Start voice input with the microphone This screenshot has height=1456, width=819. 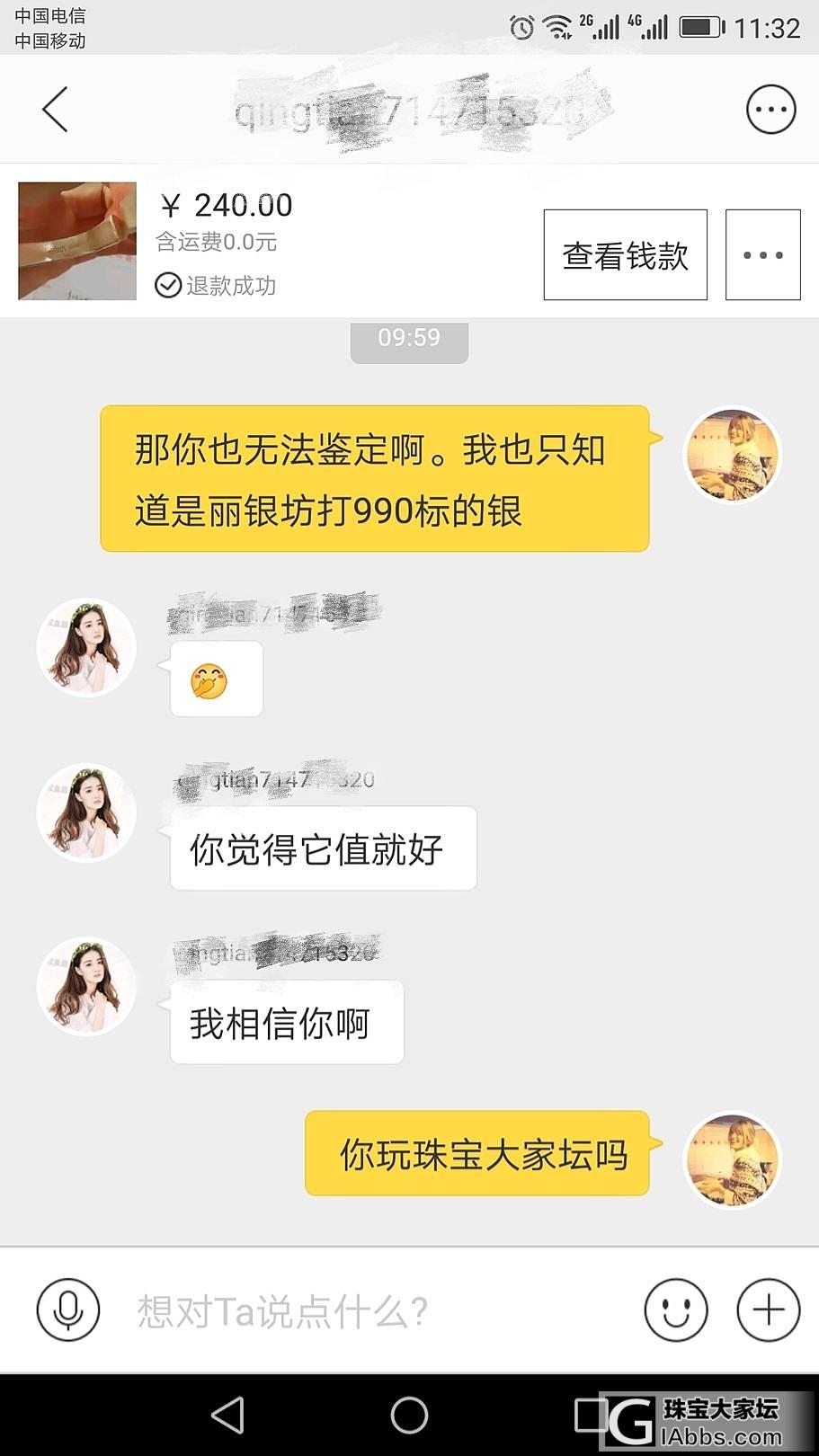(x=68, y=1310)
